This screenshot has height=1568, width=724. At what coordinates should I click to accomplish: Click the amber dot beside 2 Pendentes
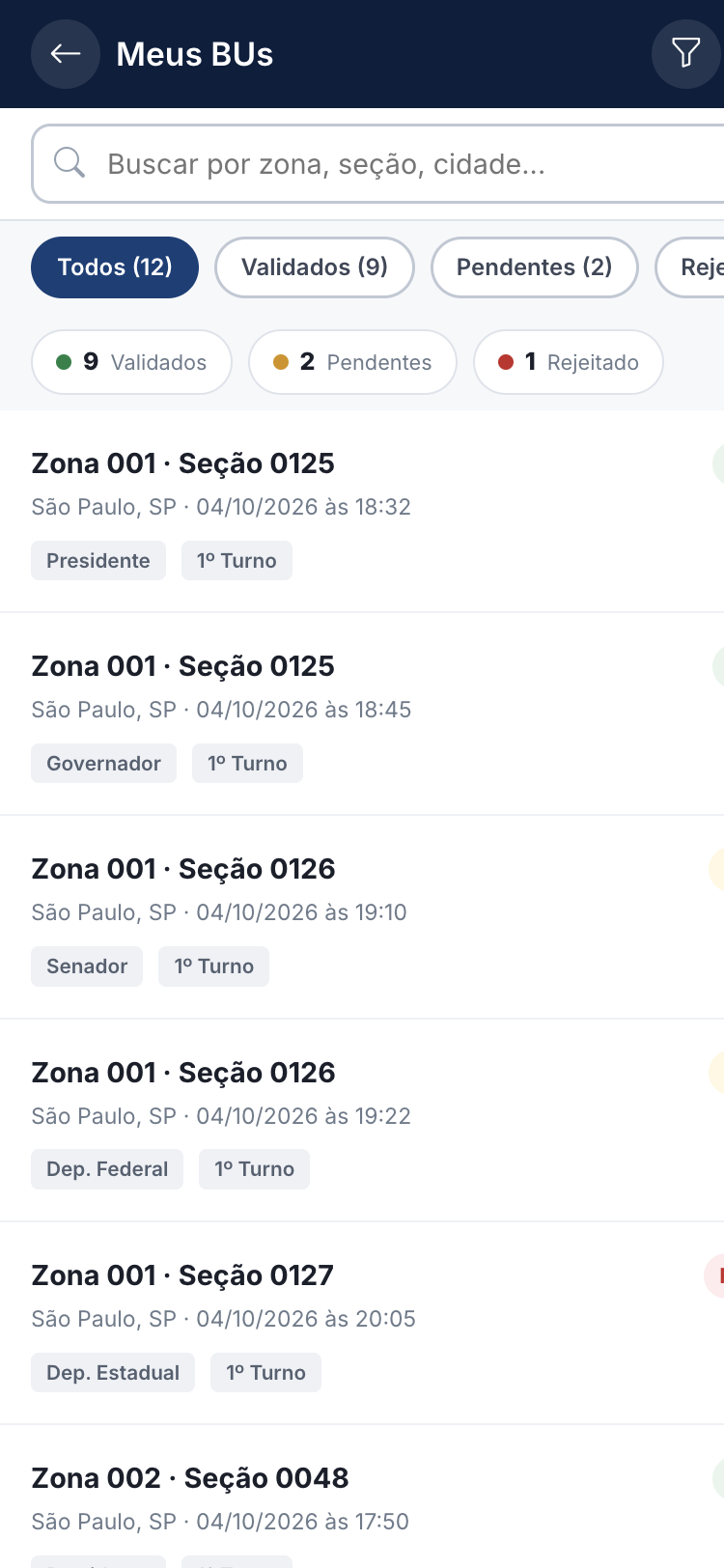click(x=281, y=362)
